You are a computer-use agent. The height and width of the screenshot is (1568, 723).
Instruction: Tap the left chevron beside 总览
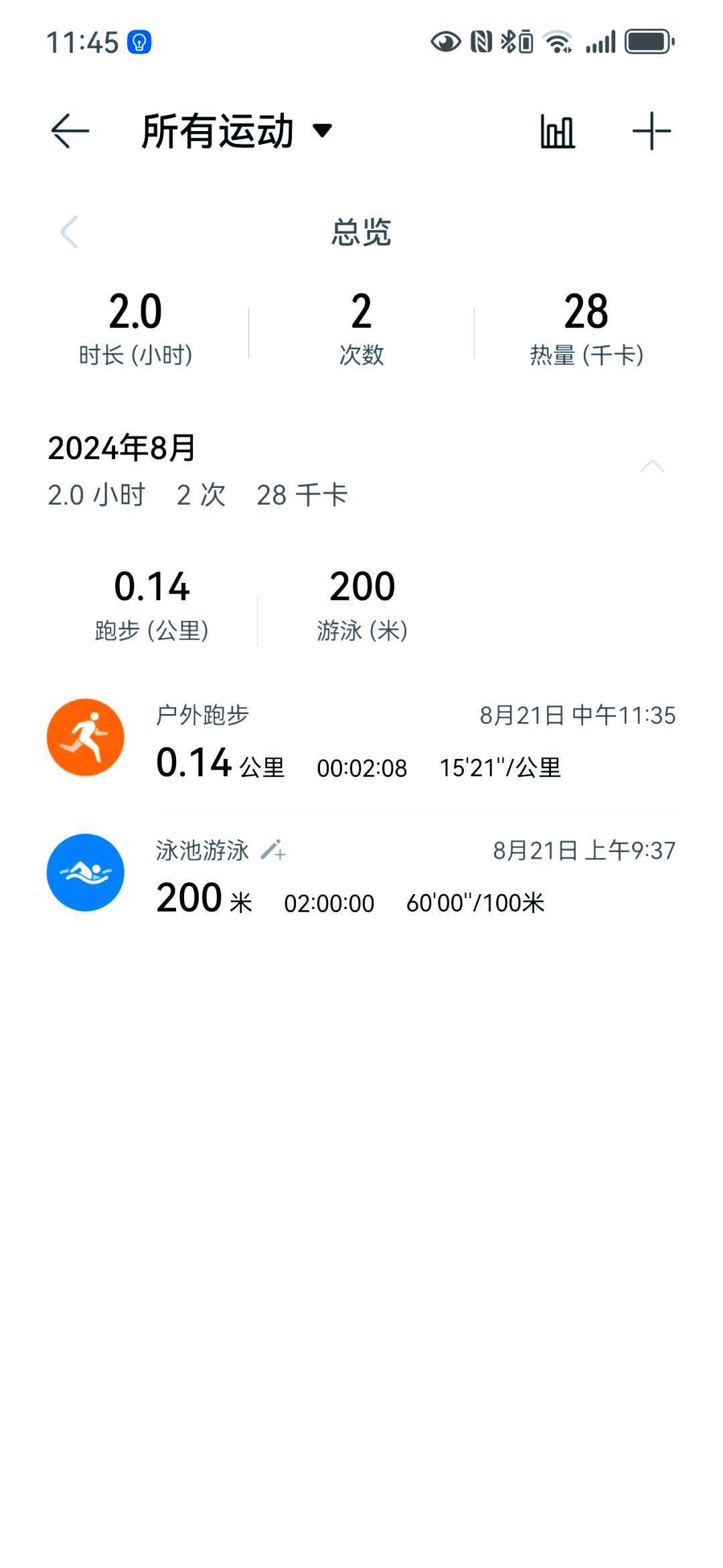pos(69,232)
